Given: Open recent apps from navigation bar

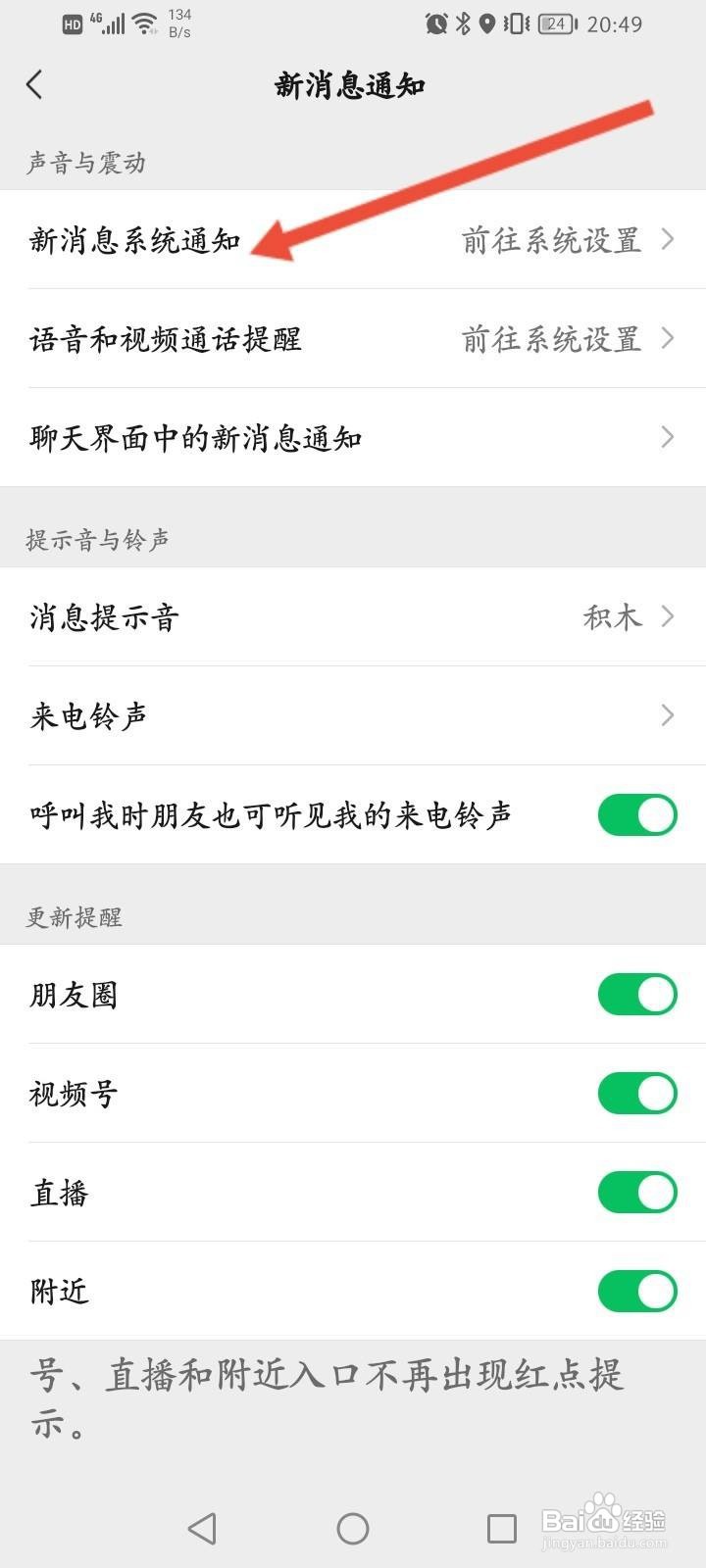Looking at the screenshot, I should tap(502, 1528).
